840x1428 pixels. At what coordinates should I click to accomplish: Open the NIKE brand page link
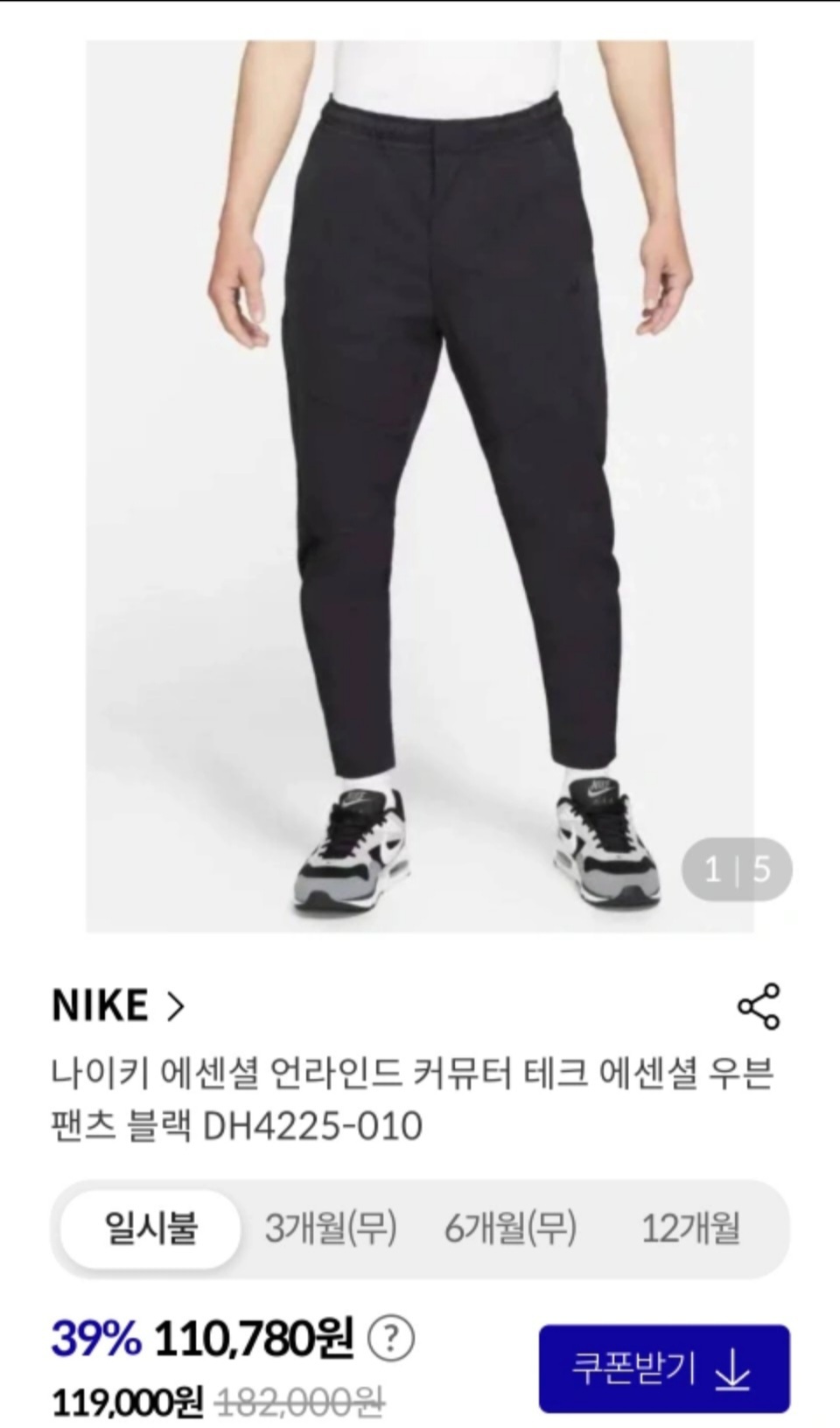[101, 1004]
